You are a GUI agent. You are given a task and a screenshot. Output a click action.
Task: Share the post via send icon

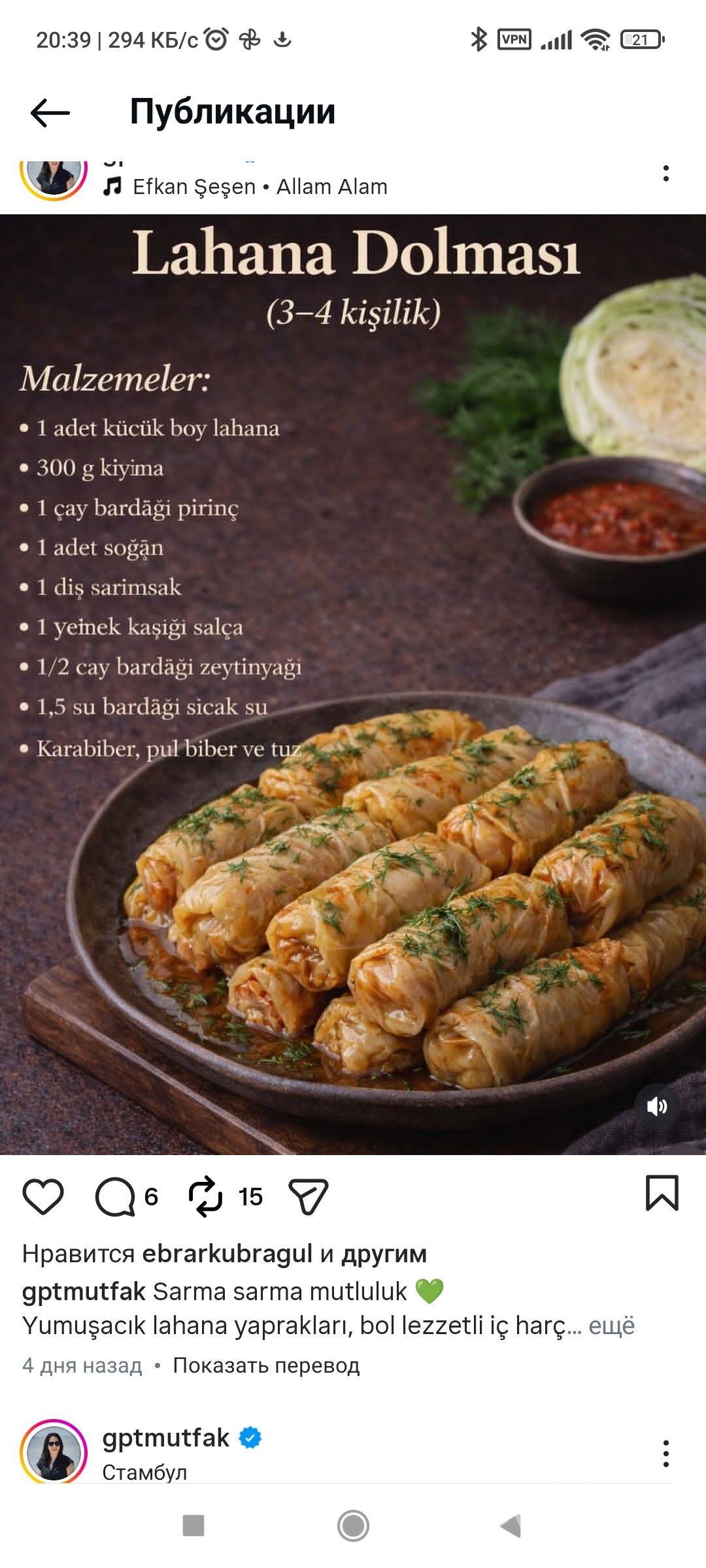coord(308,1197)
